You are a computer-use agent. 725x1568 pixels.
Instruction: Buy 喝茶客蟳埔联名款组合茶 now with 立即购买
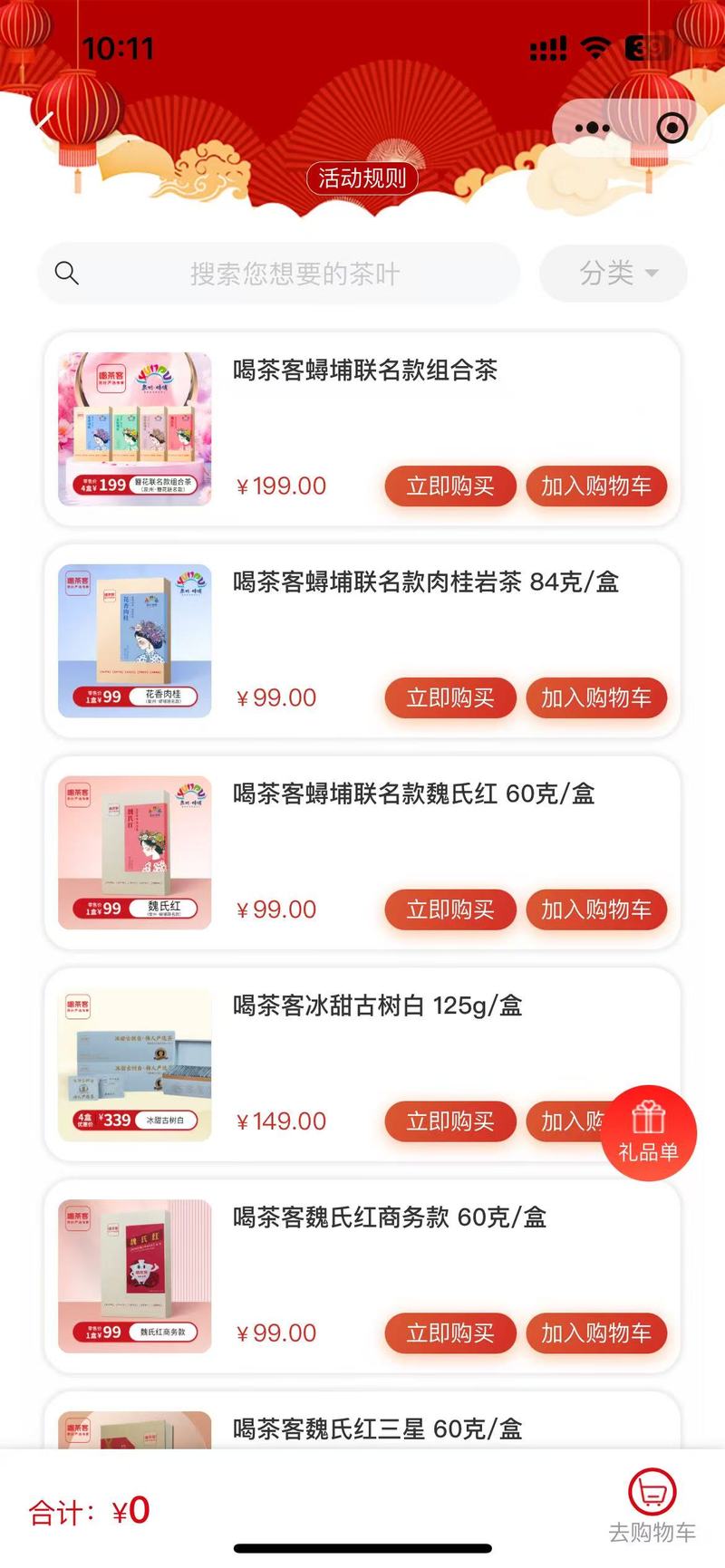450,486
